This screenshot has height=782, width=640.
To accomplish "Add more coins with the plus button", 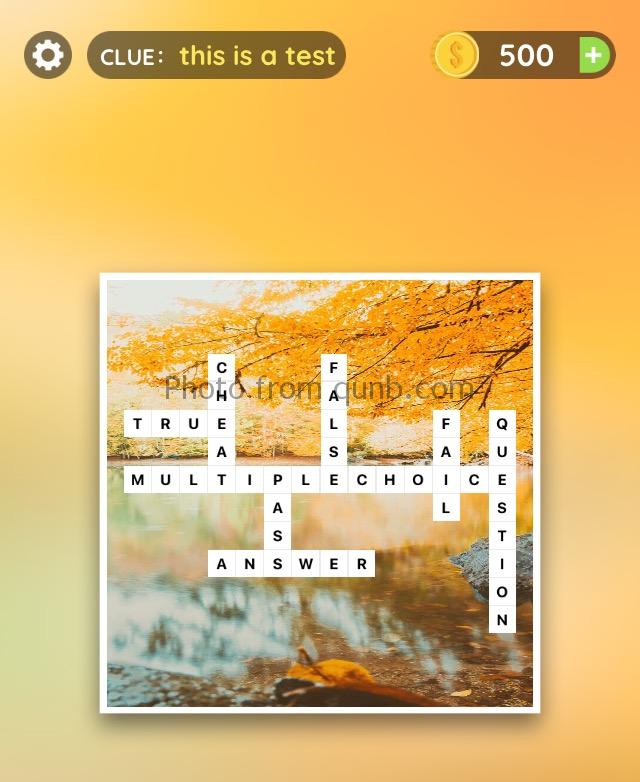I will click(x=594, y=55).
